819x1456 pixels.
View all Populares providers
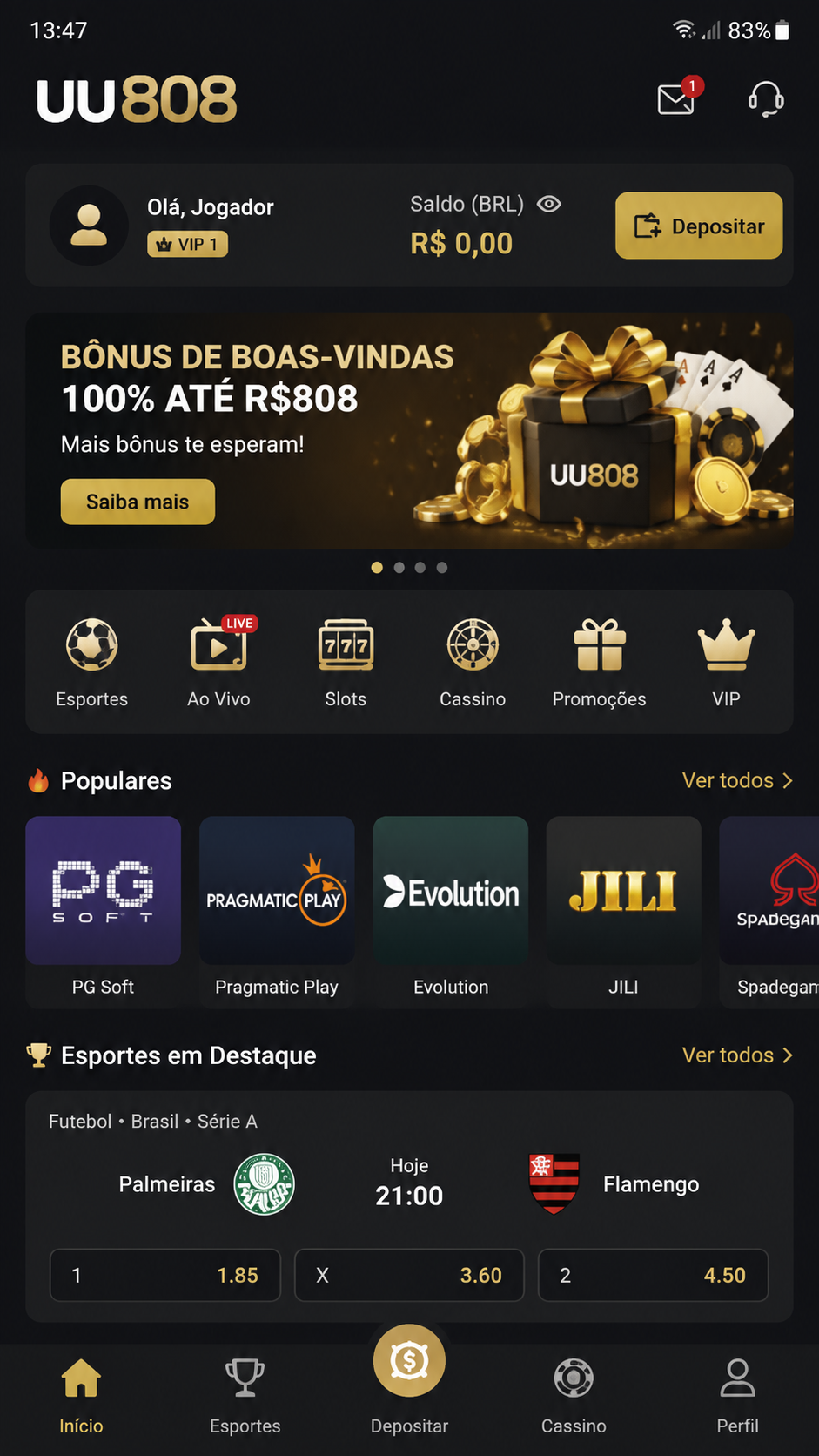point(737,780)
